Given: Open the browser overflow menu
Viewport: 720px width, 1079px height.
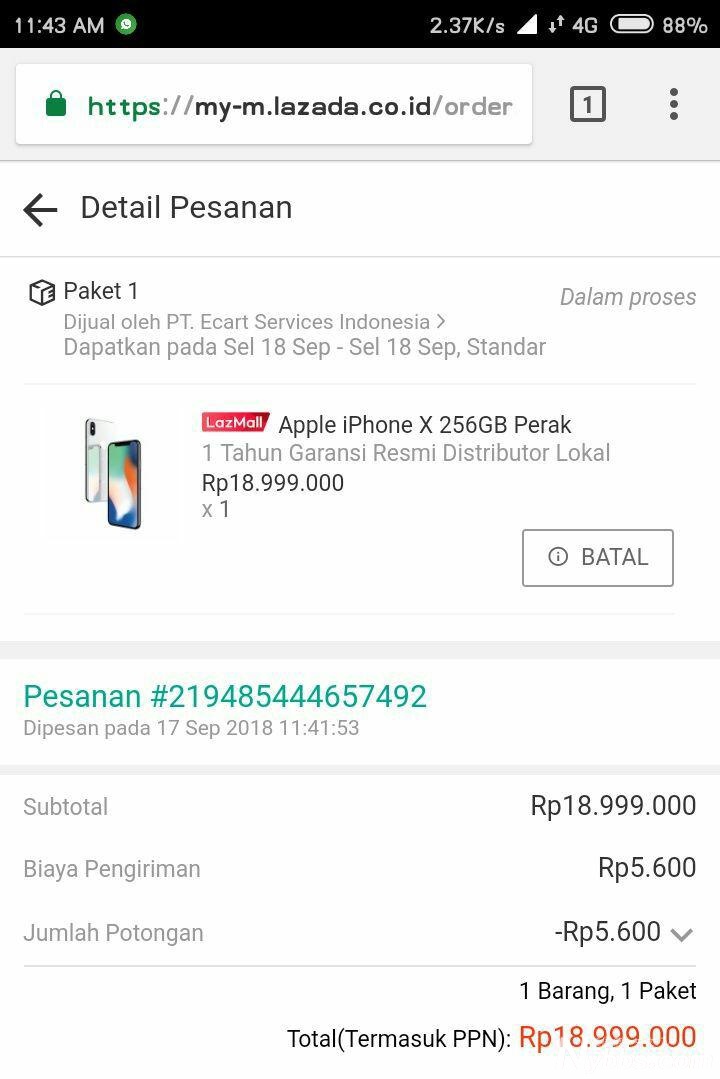Looking at the screenshot, I should pyautogui.click(x=673, y=104).
